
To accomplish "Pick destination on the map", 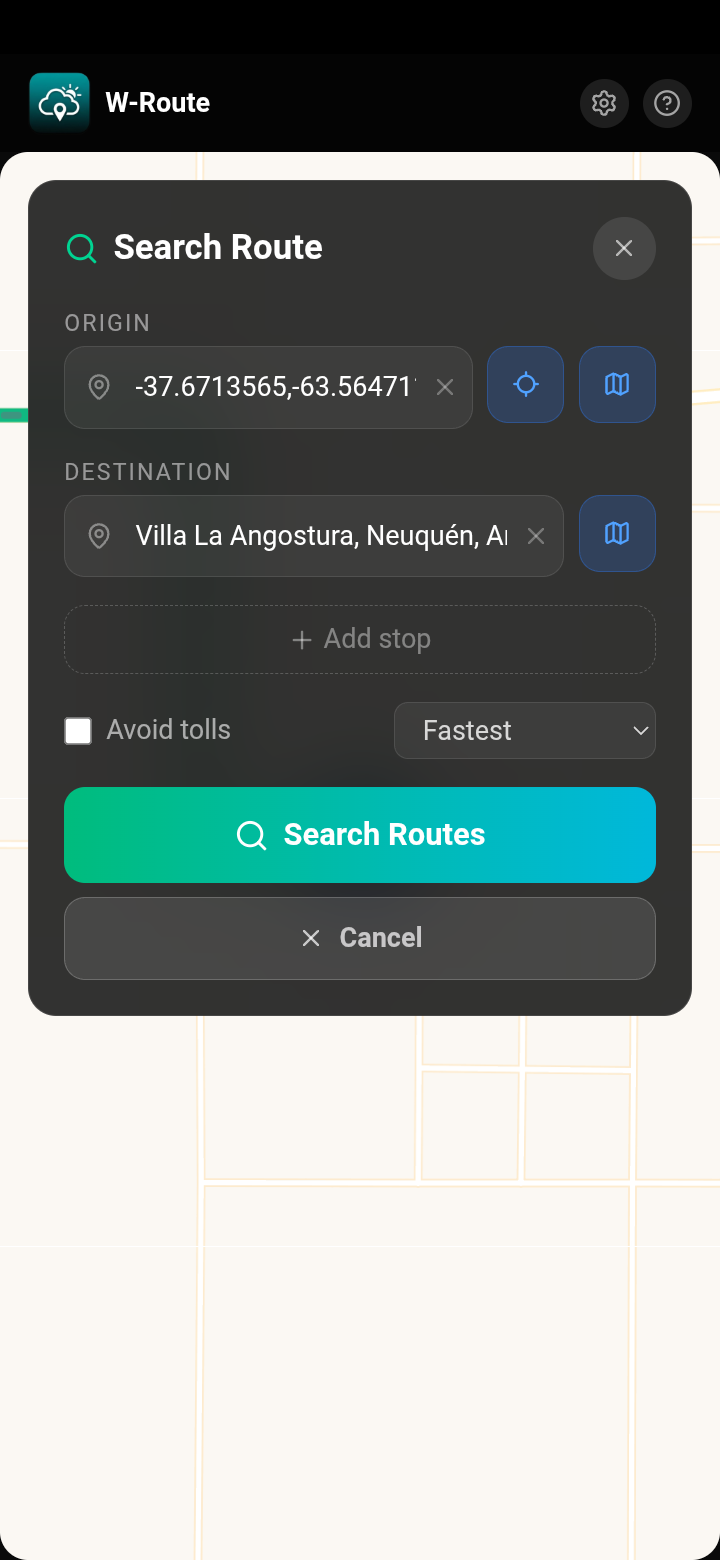I will 617,533.
